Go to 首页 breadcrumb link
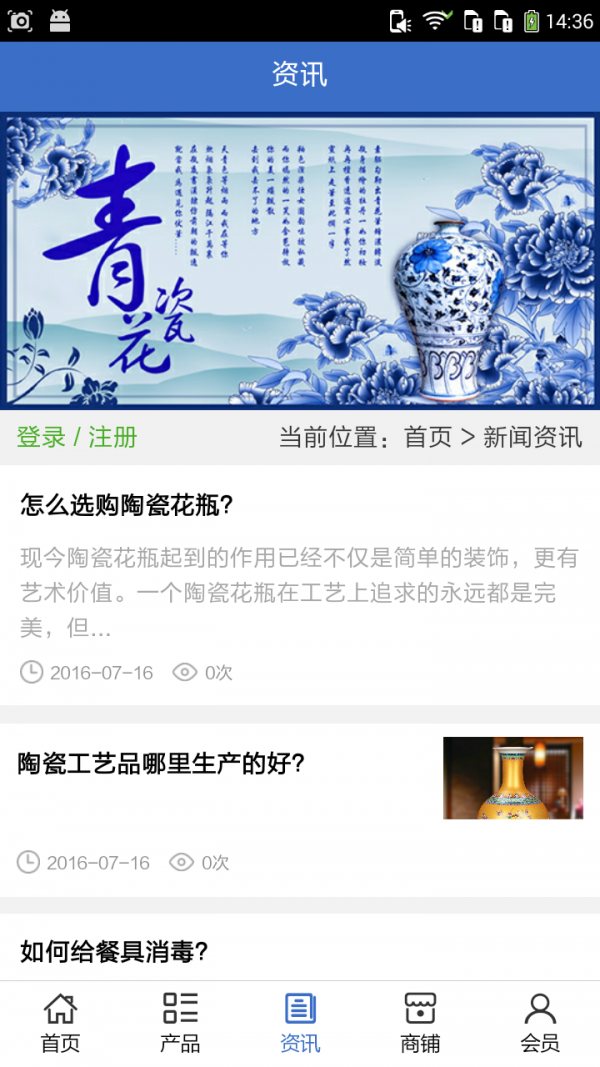Screen dimensions: 600x1067 (427, 437)
